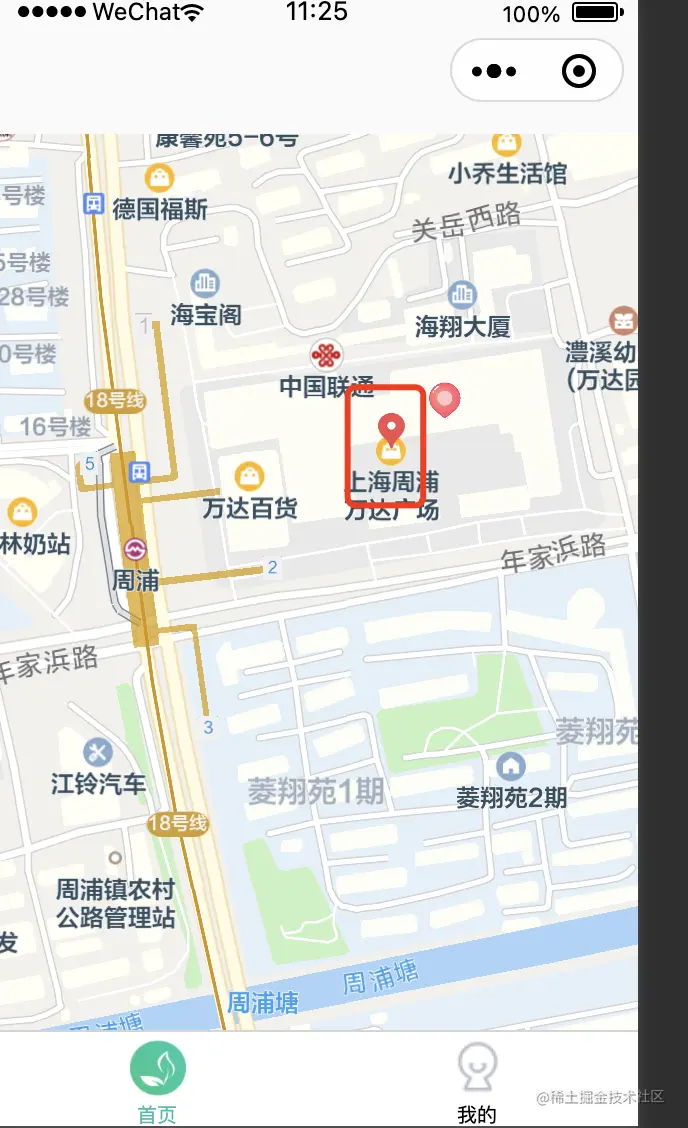Screen dimensions: 688x1128
Task: Tap the light red marker beside 万达广场
Action: click(x=445, y=401)
